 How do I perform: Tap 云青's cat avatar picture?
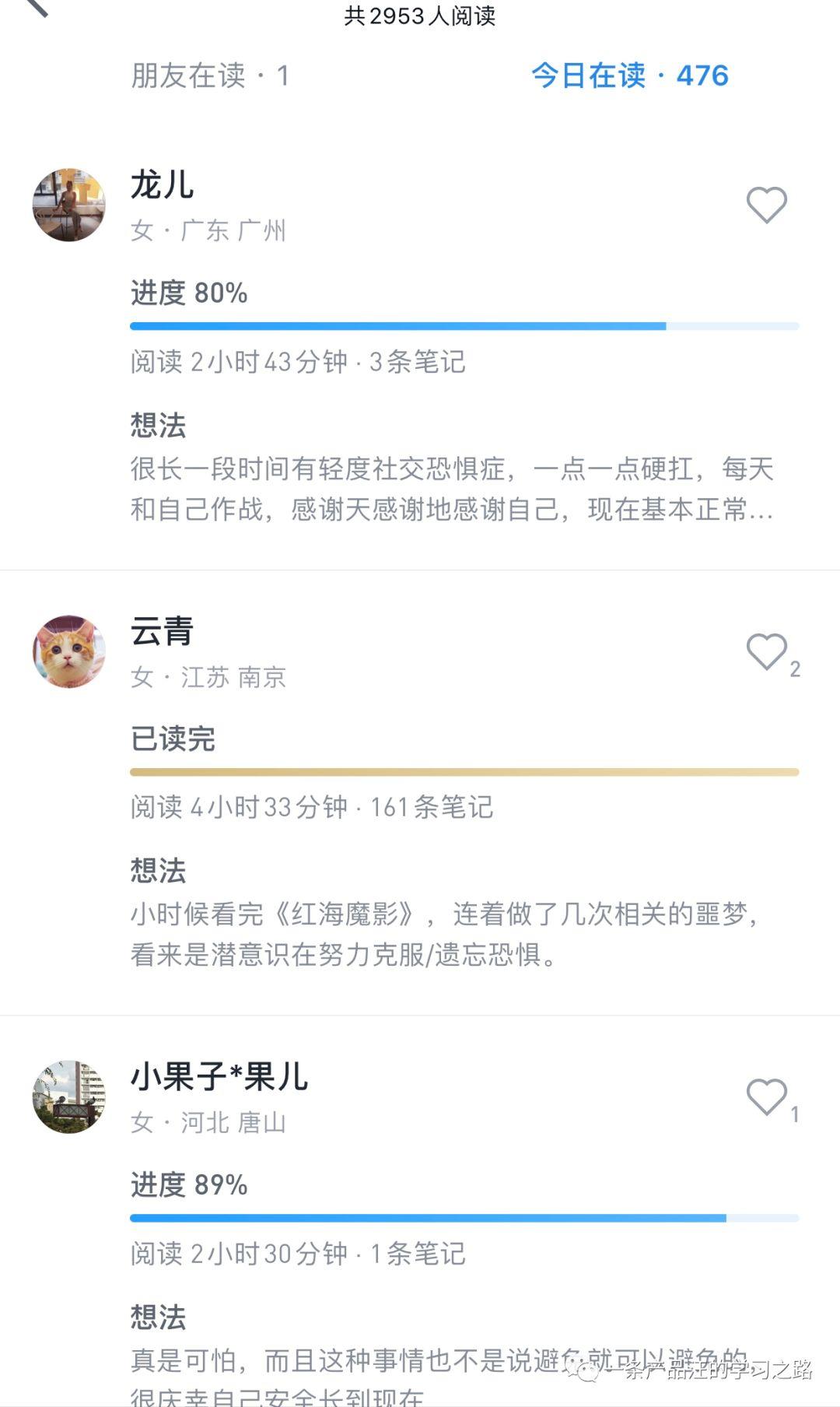click(68, 652)
